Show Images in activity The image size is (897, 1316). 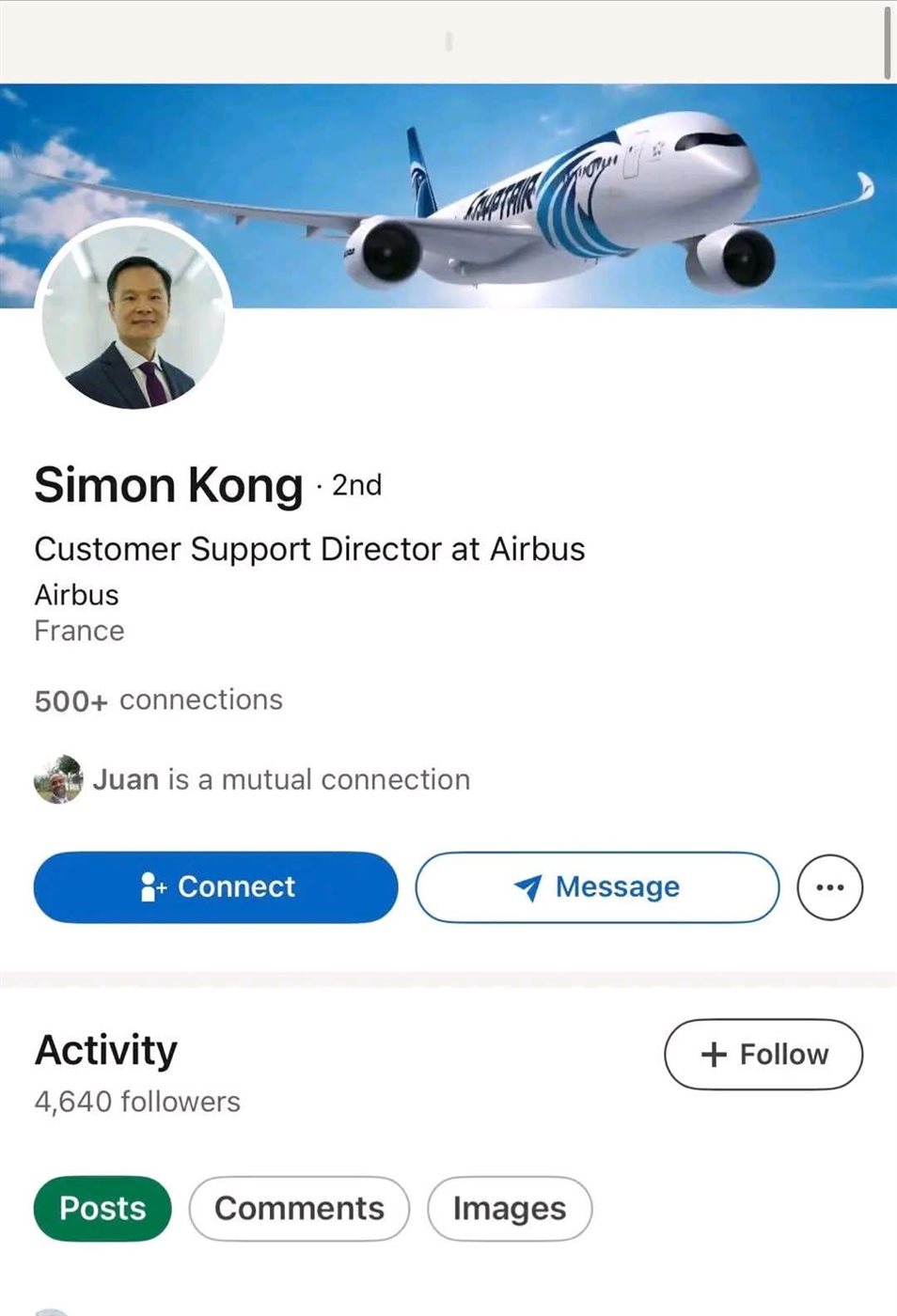[x=509, y=1208]
